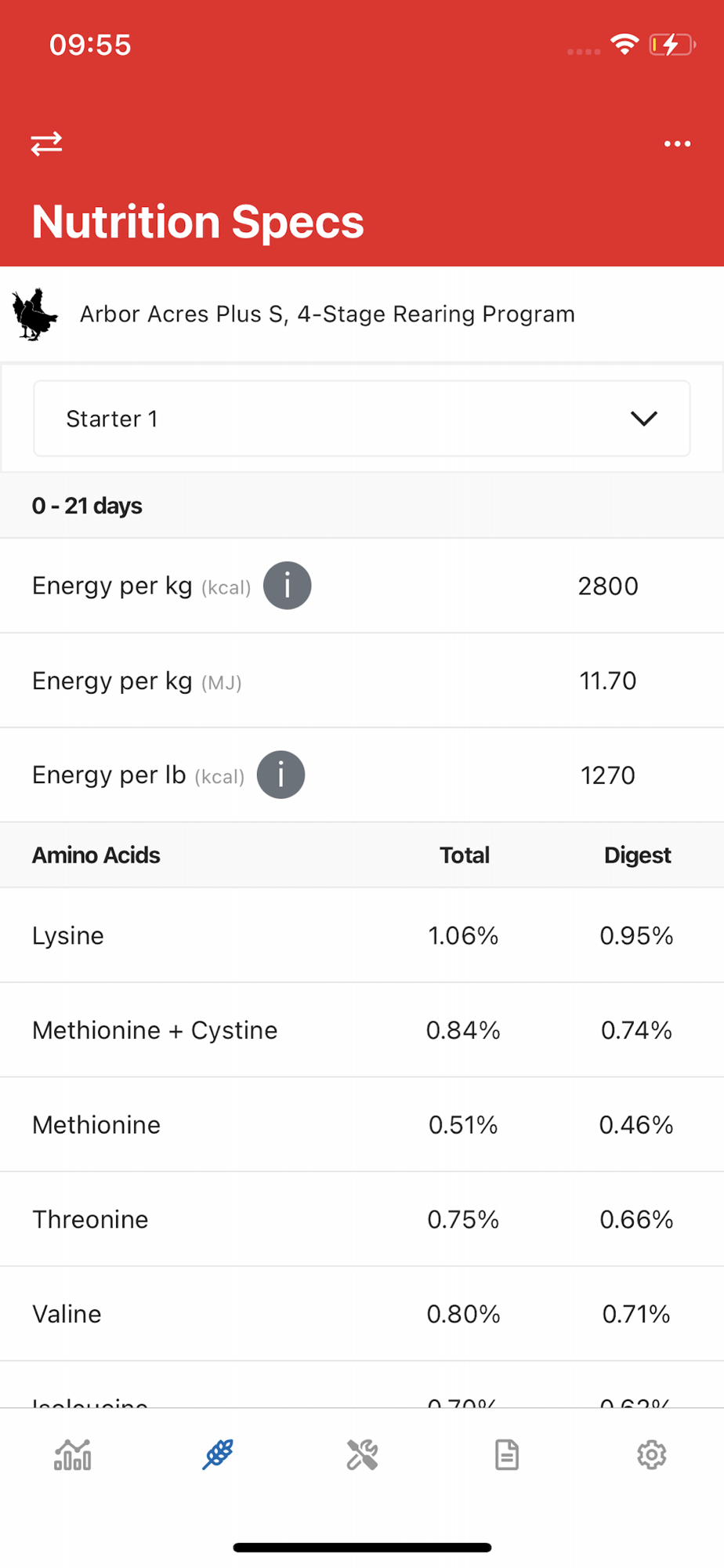Switch to the performance charts tab
The width and height of the screenshot is (724, 1568).
tap(72, 1455)
